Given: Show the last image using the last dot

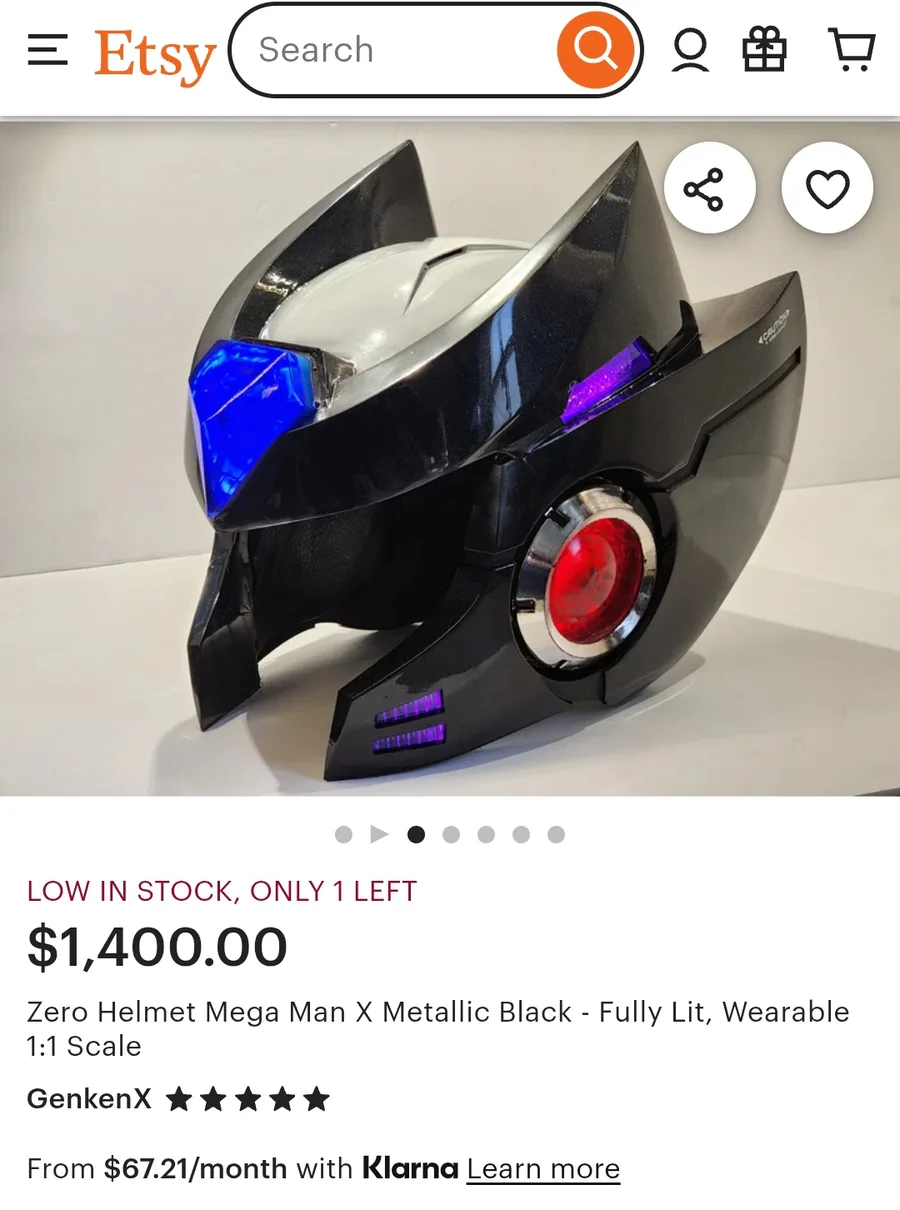Looking at the screenshot, I should (556, 834).
